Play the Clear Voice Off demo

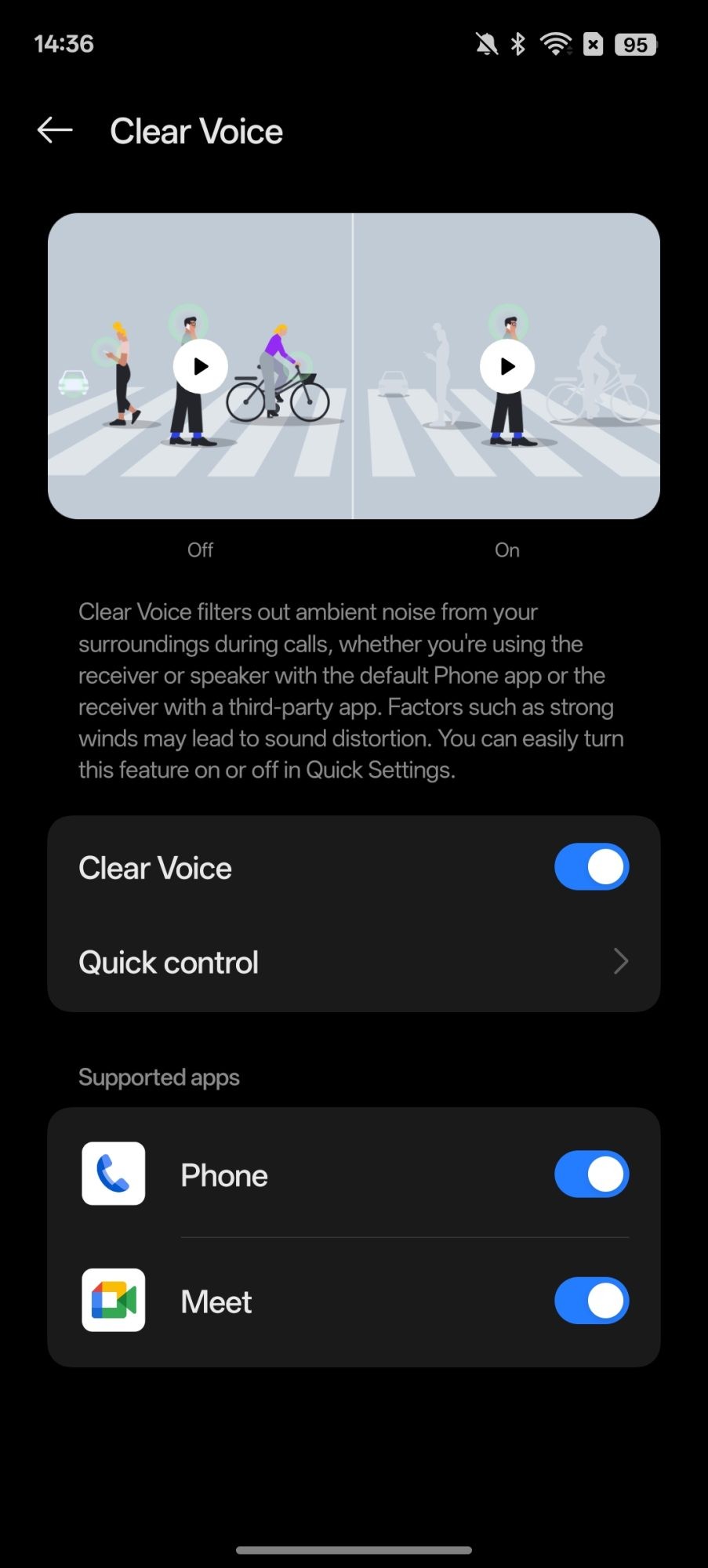tap(201, 366)
